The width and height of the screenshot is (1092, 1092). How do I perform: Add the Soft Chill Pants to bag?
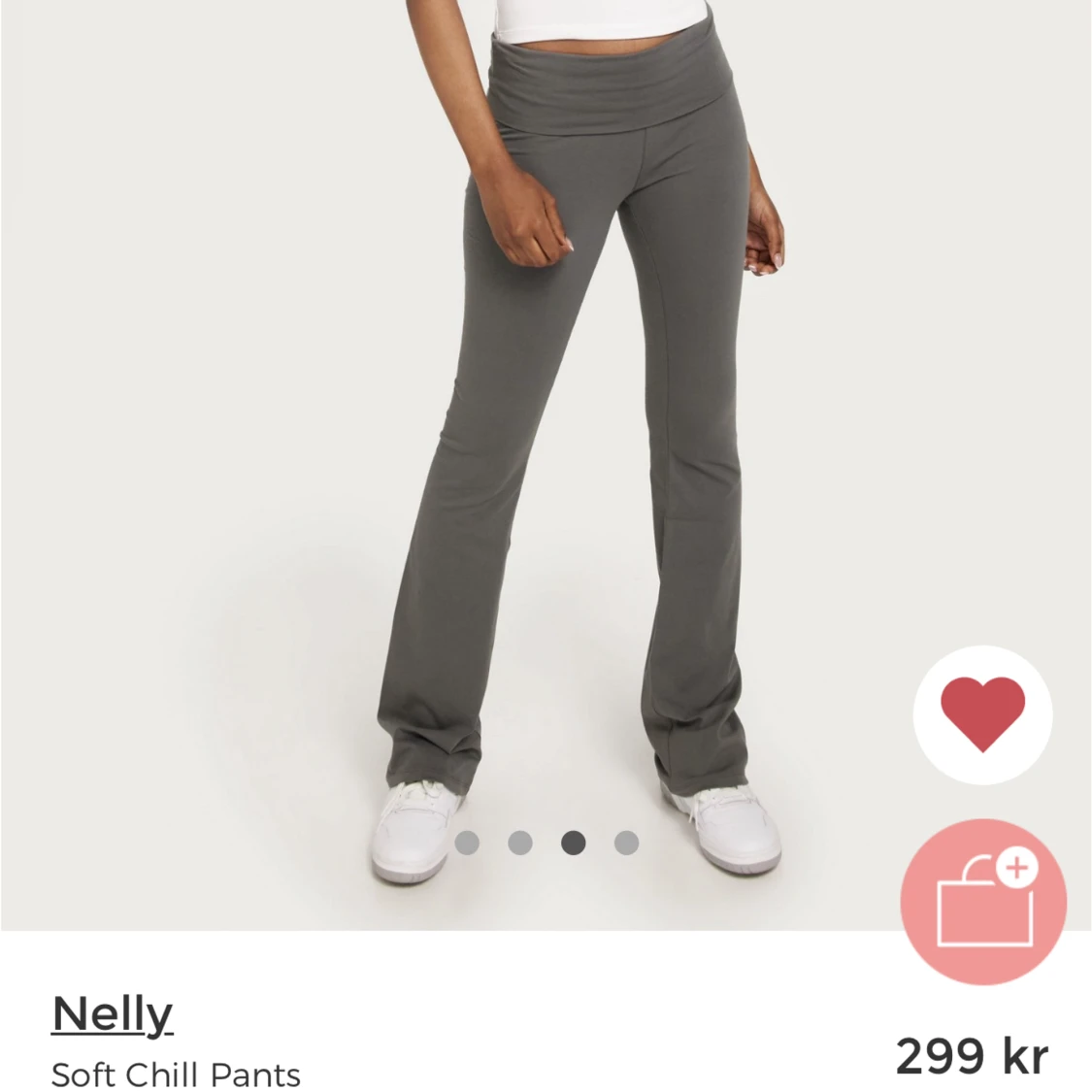982,902
